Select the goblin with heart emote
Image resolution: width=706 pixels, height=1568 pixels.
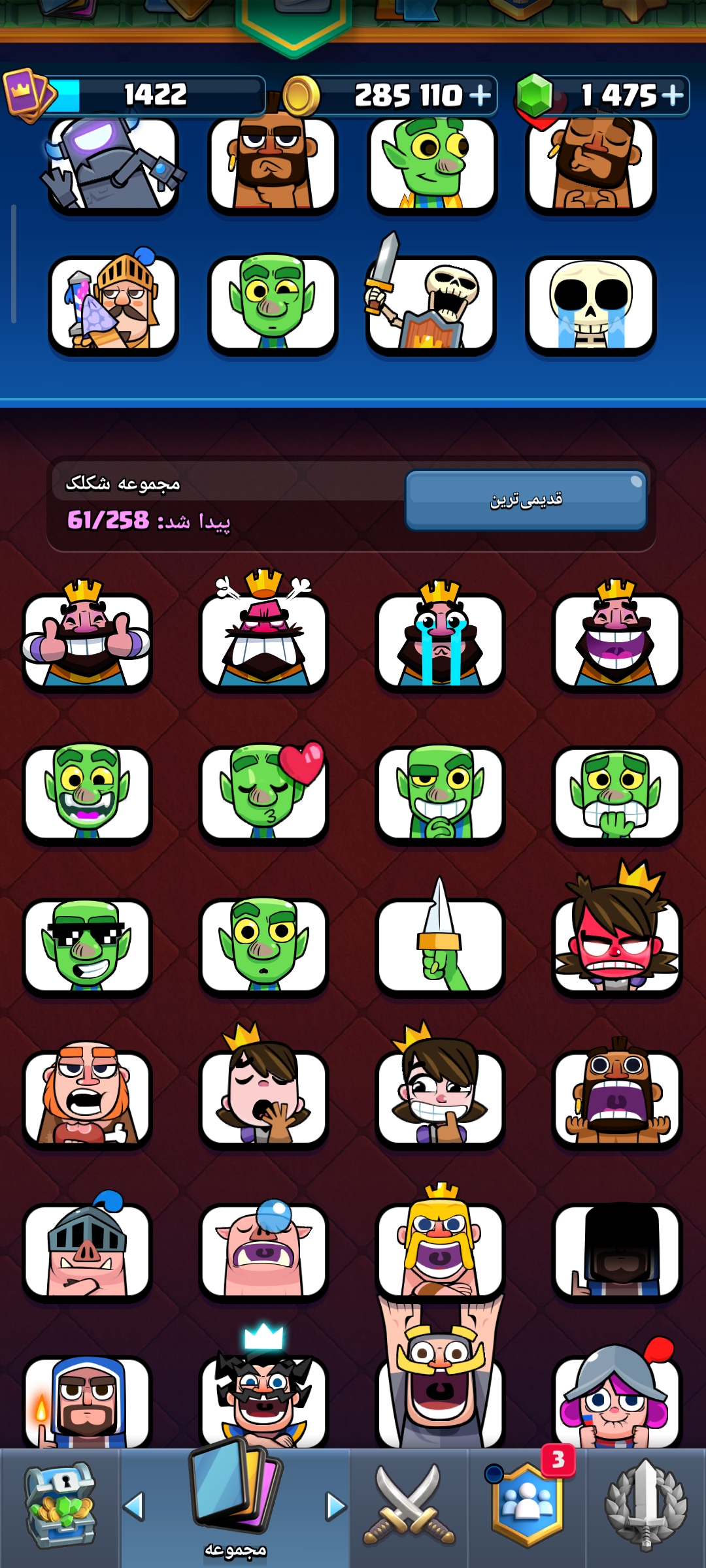click(x=264, y=792)
